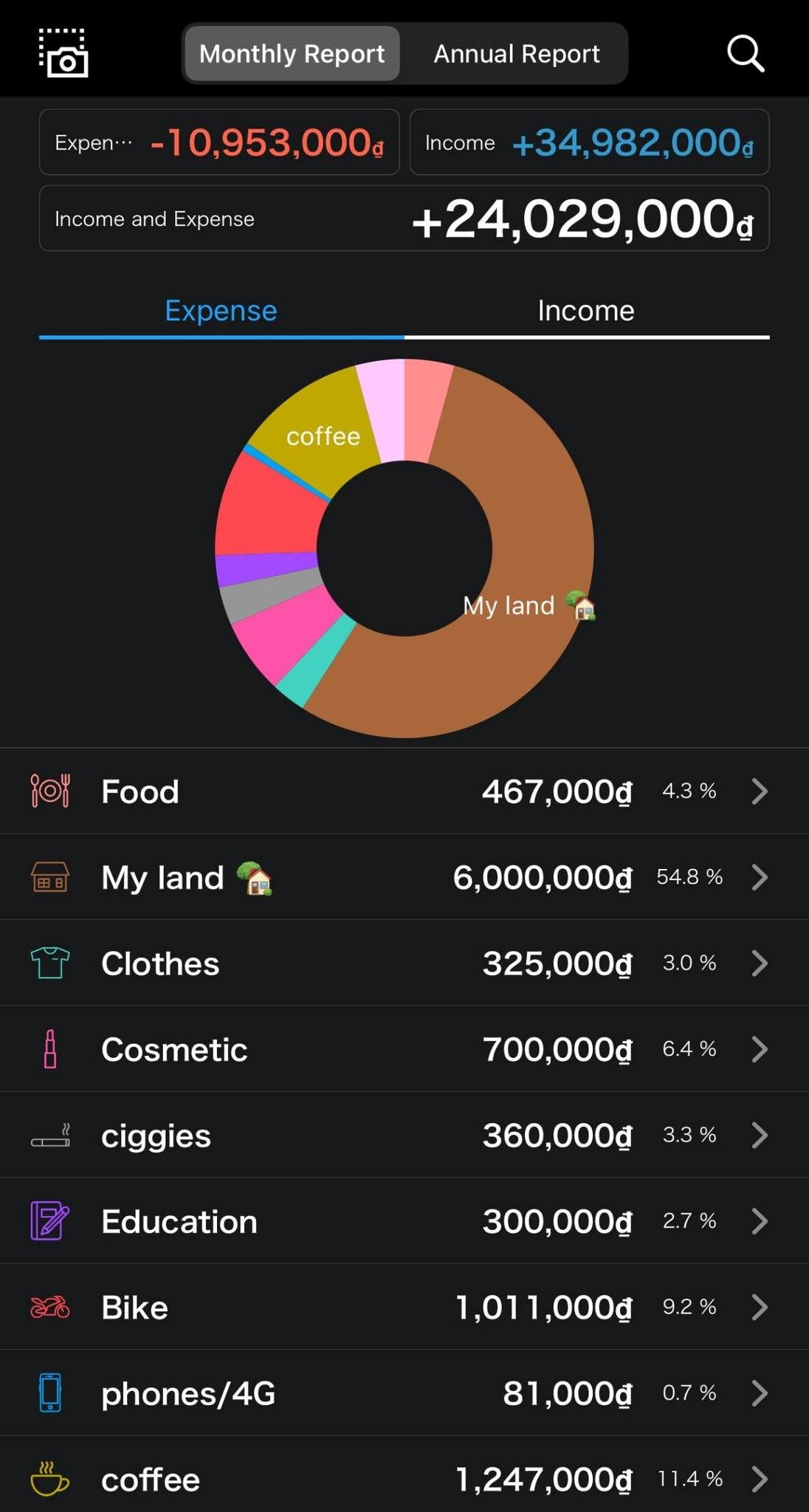View My land expense details
The image size is (809, 1512).
tap(404, 877)
